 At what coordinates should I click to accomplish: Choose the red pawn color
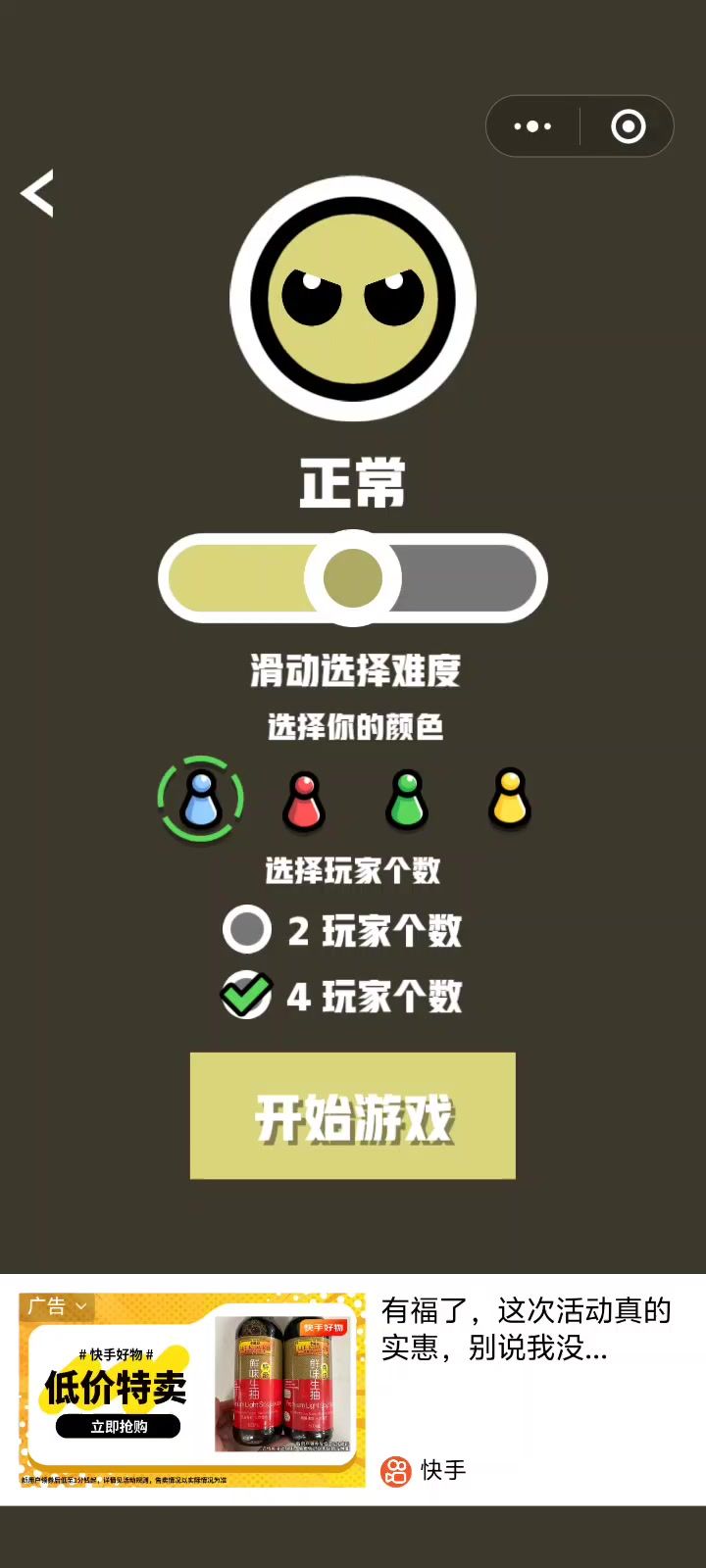(x=304, y=801)
